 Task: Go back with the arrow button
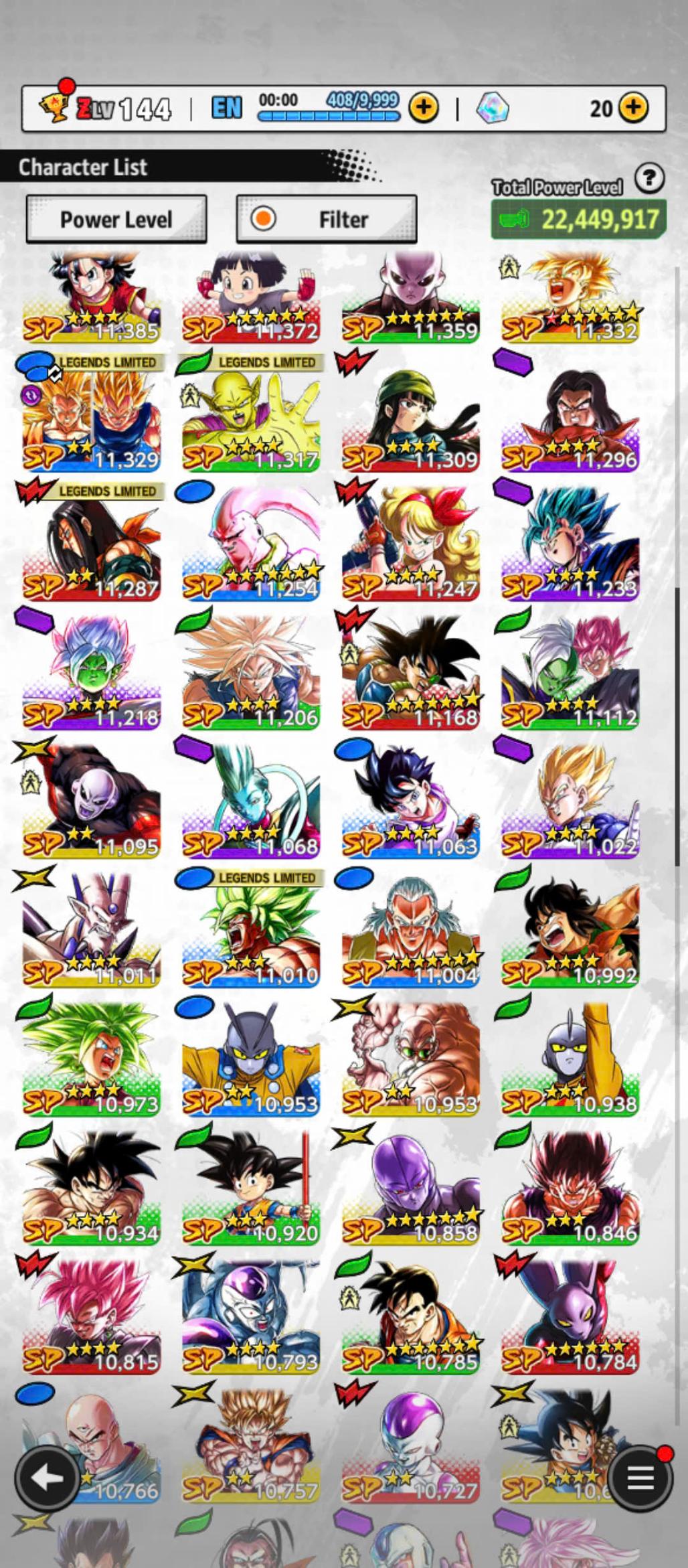click(46, 1478)
